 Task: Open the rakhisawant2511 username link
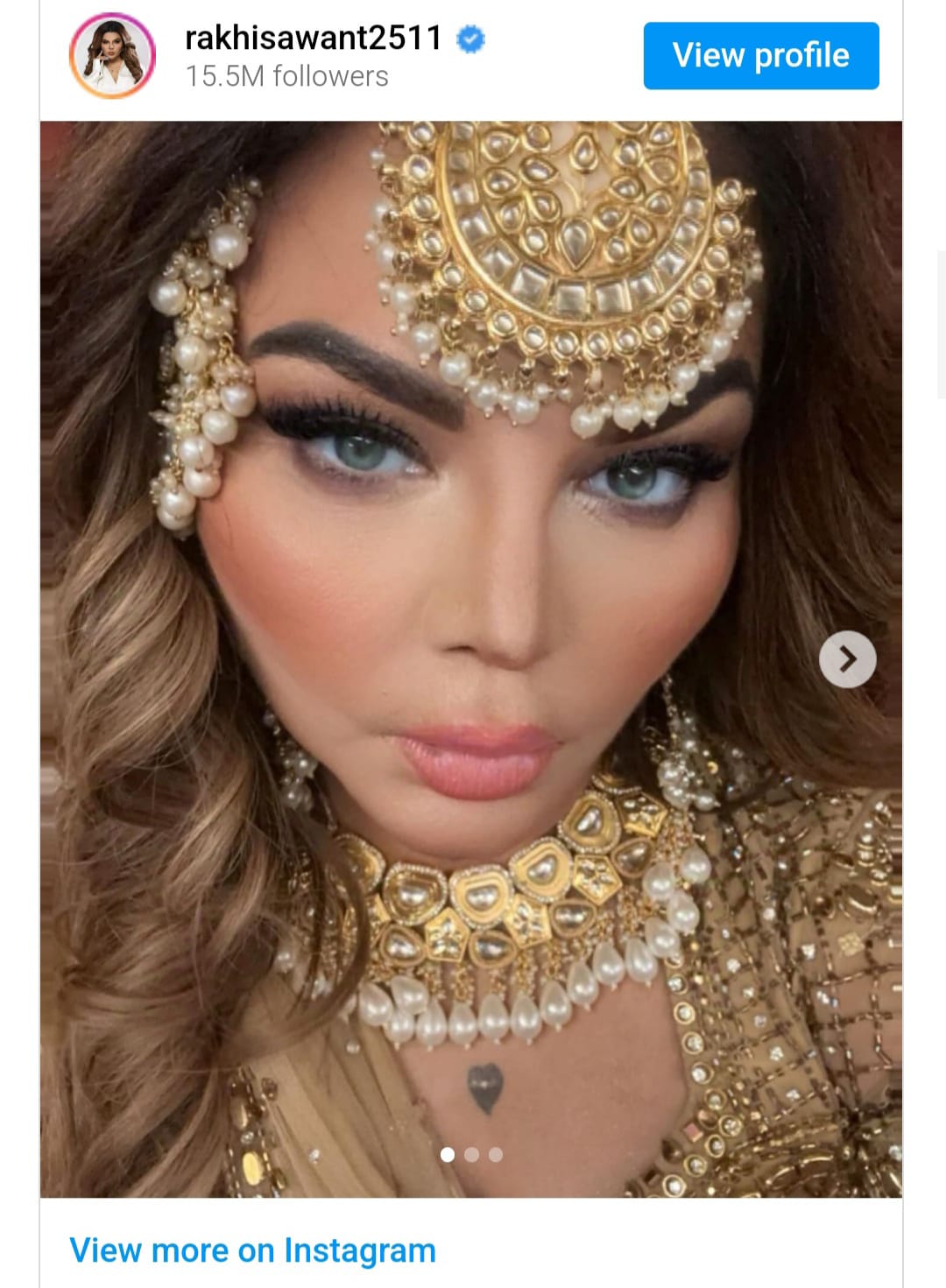(313, 38)
